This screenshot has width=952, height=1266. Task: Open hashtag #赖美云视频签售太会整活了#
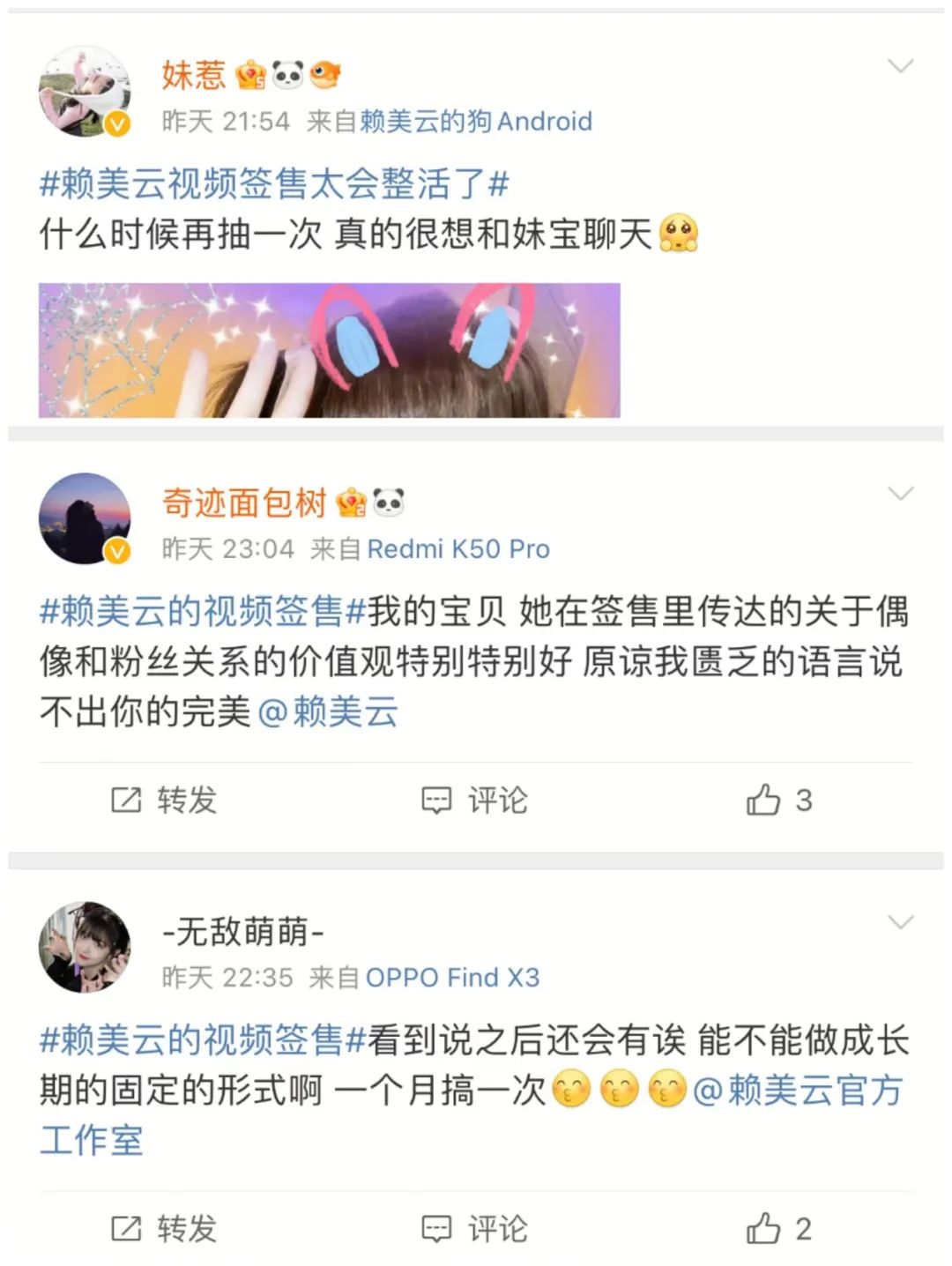[274, 183]
